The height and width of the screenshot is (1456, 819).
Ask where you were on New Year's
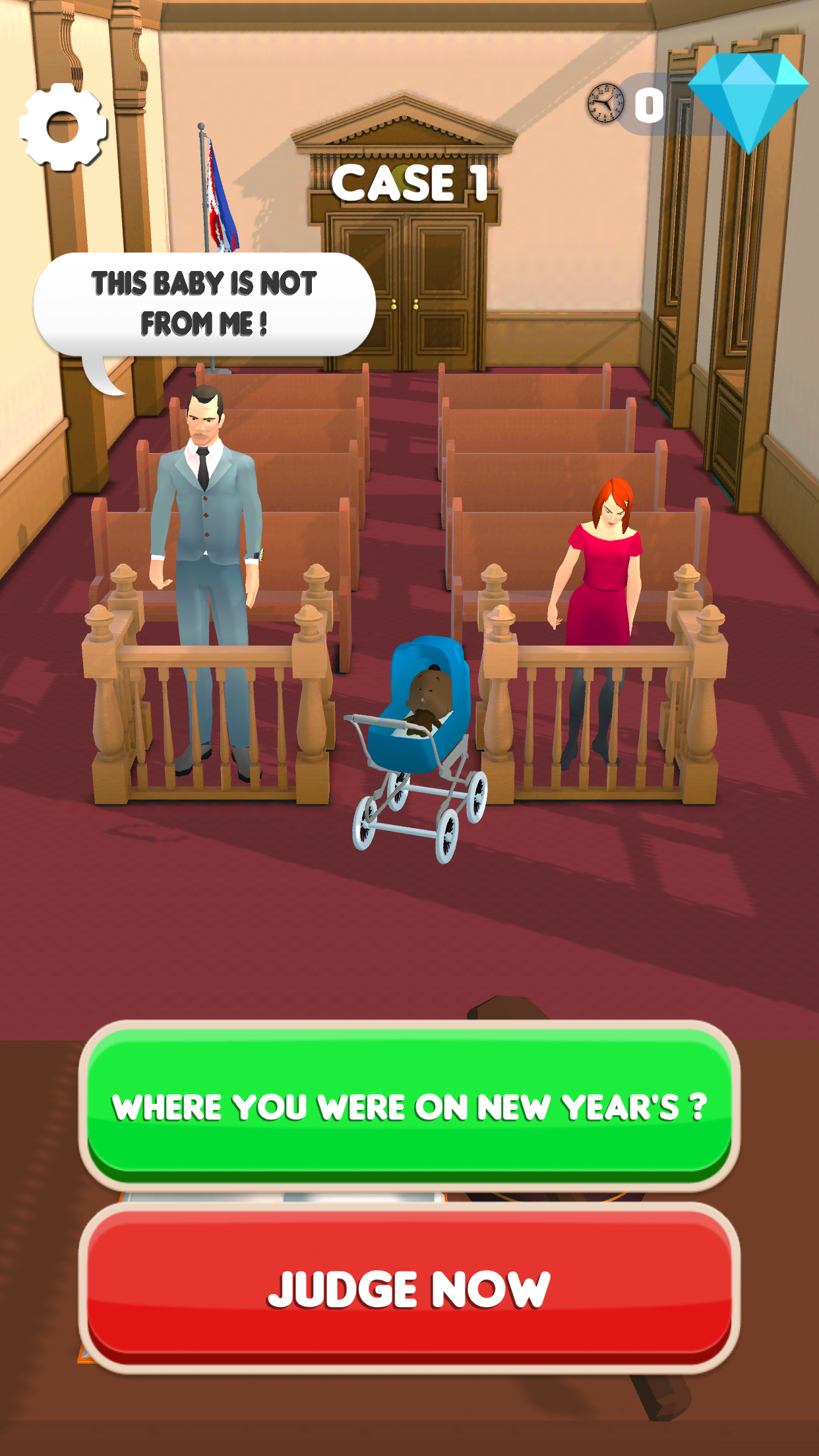pyautogui.click(x=409, y=1105)
